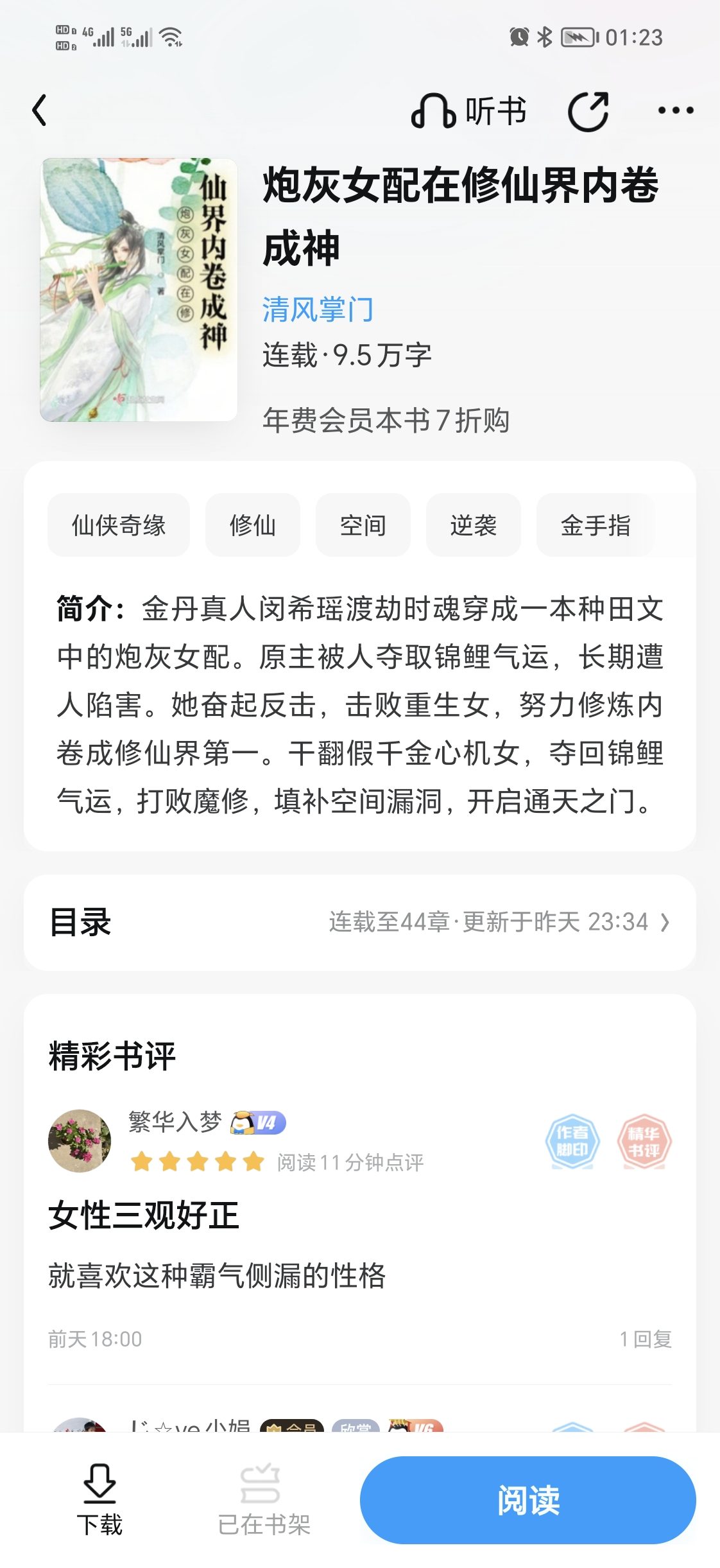
Task: Open the 1回复 replies on the review
Action: point(646,1339)
